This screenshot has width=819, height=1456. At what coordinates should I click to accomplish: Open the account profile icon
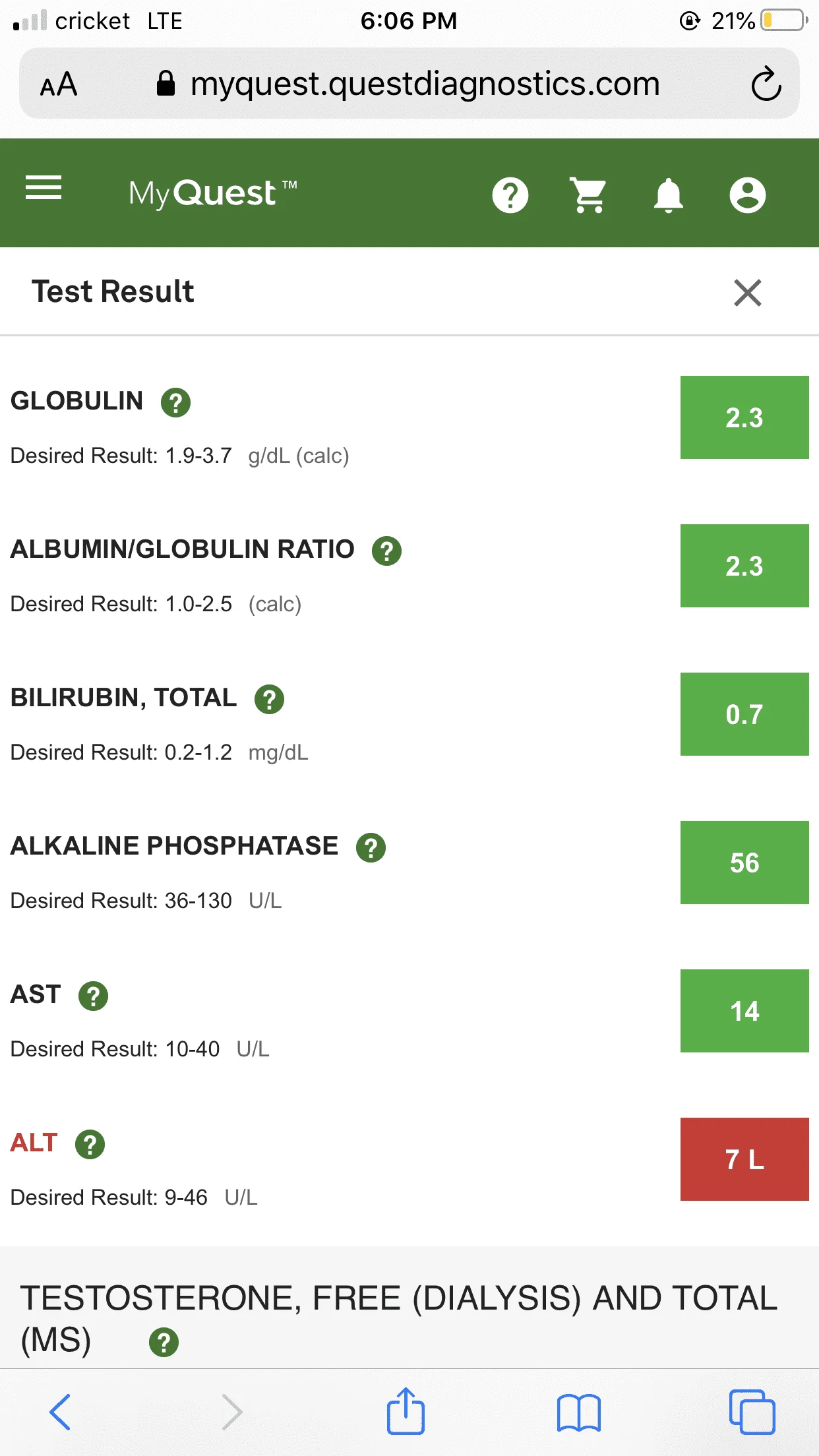[x=748, y=195]
